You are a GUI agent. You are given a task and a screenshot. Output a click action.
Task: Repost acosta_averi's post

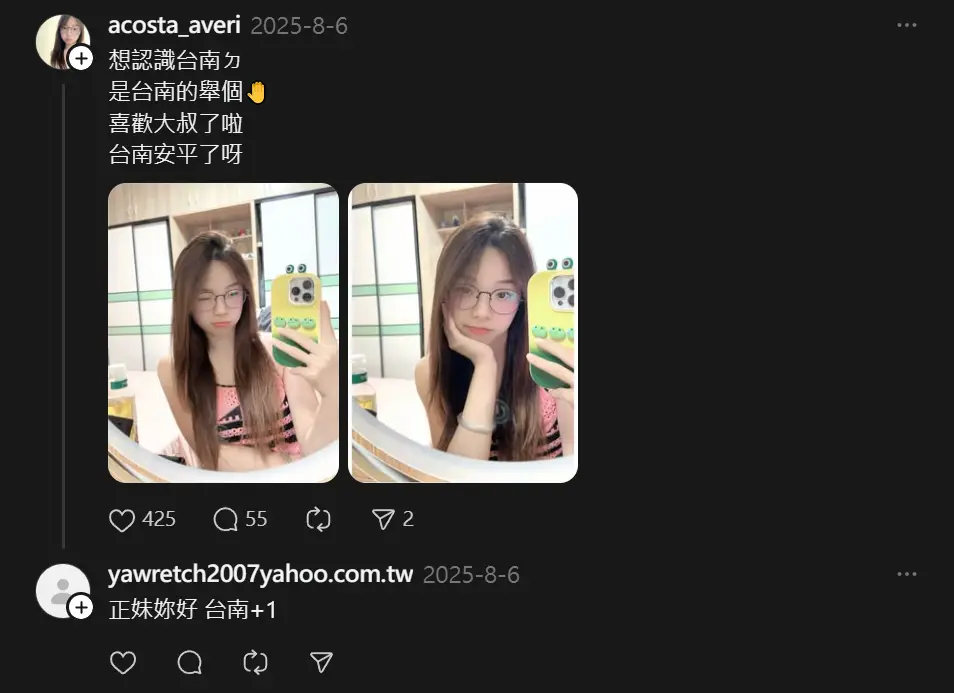pos(318,519)
